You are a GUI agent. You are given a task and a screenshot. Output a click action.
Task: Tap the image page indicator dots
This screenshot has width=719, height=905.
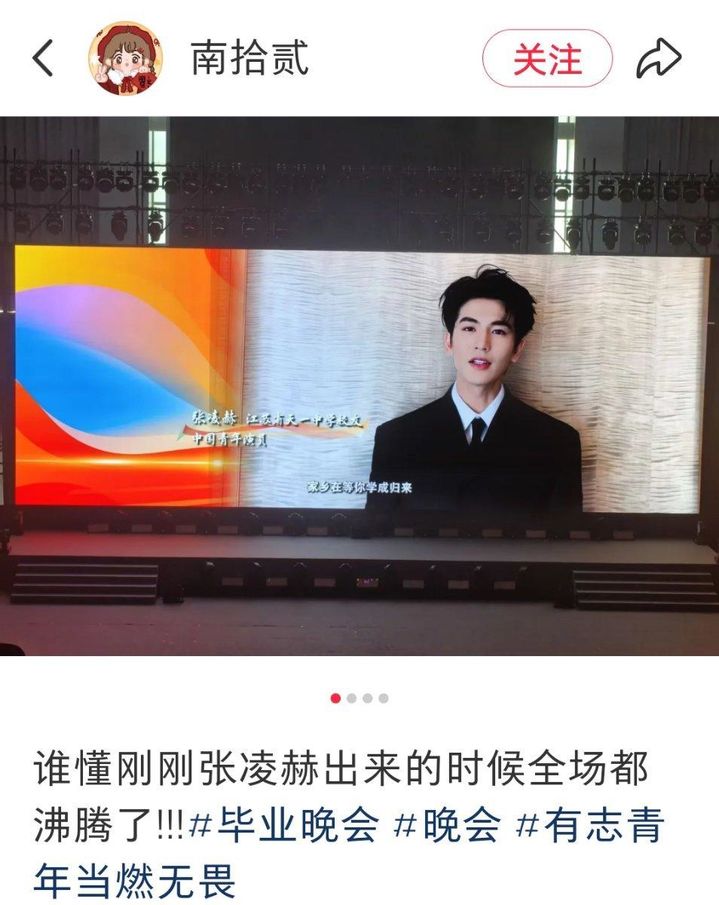click(x=359, y=698)
